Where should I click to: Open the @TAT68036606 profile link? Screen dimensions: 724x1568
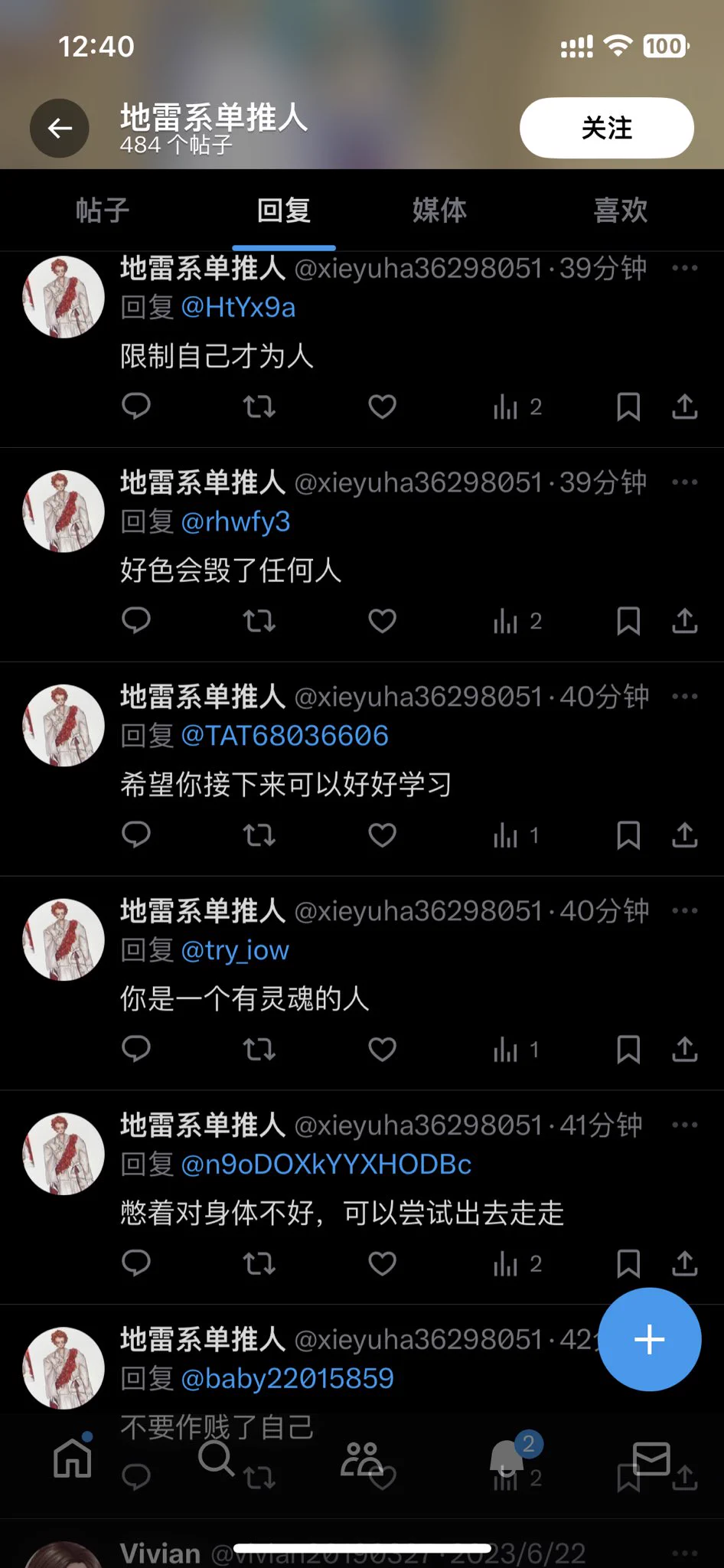point(285,737)
